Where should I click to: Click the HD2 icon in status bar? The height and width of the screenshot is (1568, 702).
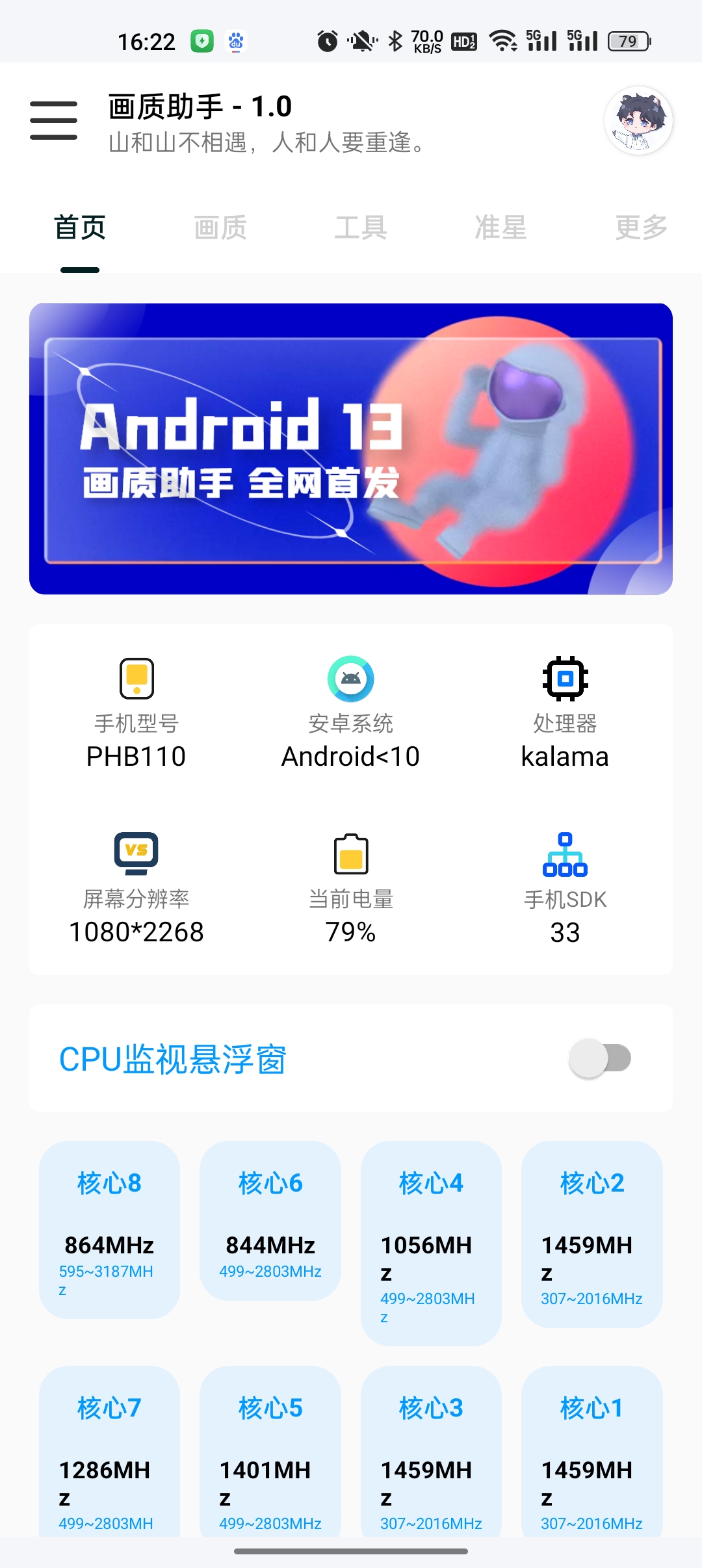[x=463, y=40]
